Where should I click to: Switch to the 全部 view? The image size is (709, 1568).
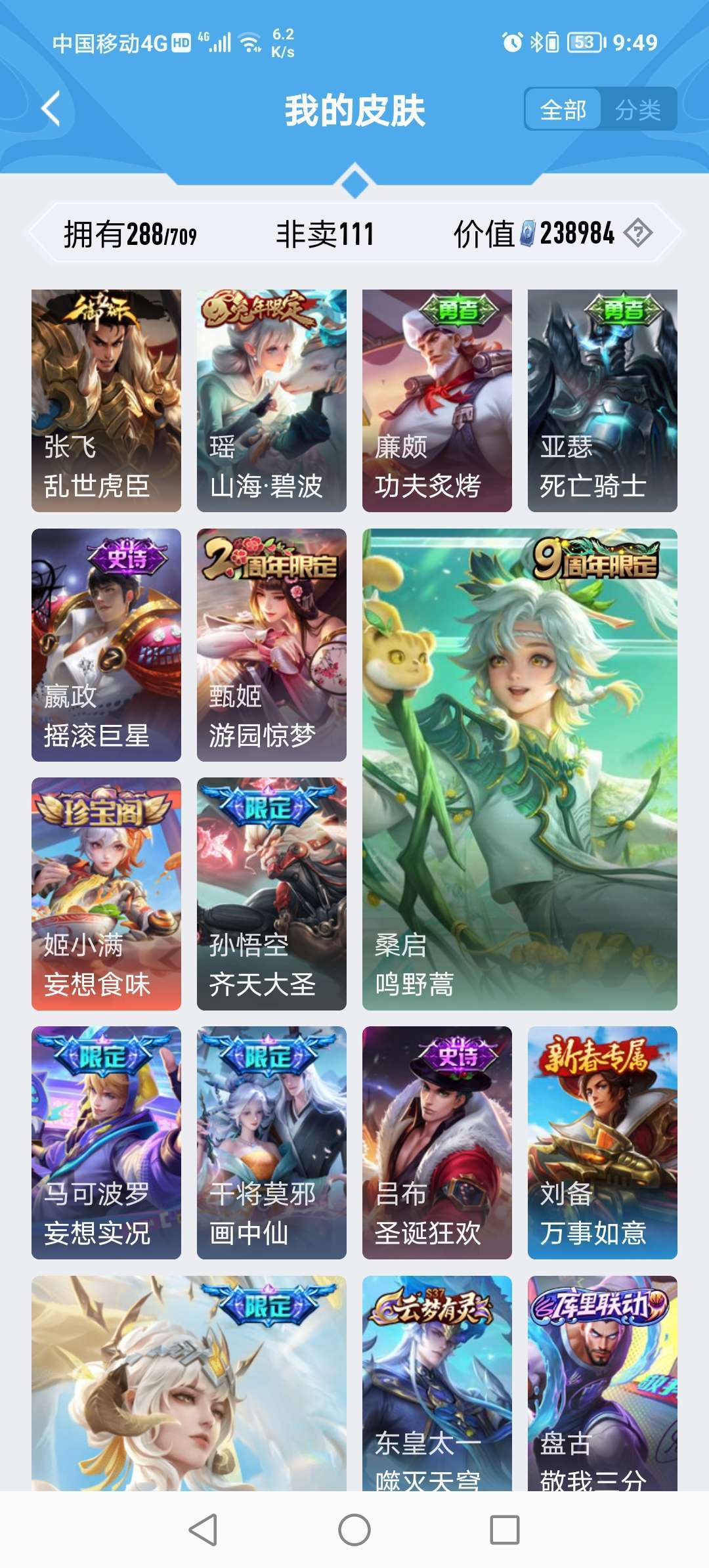(563, 110)
